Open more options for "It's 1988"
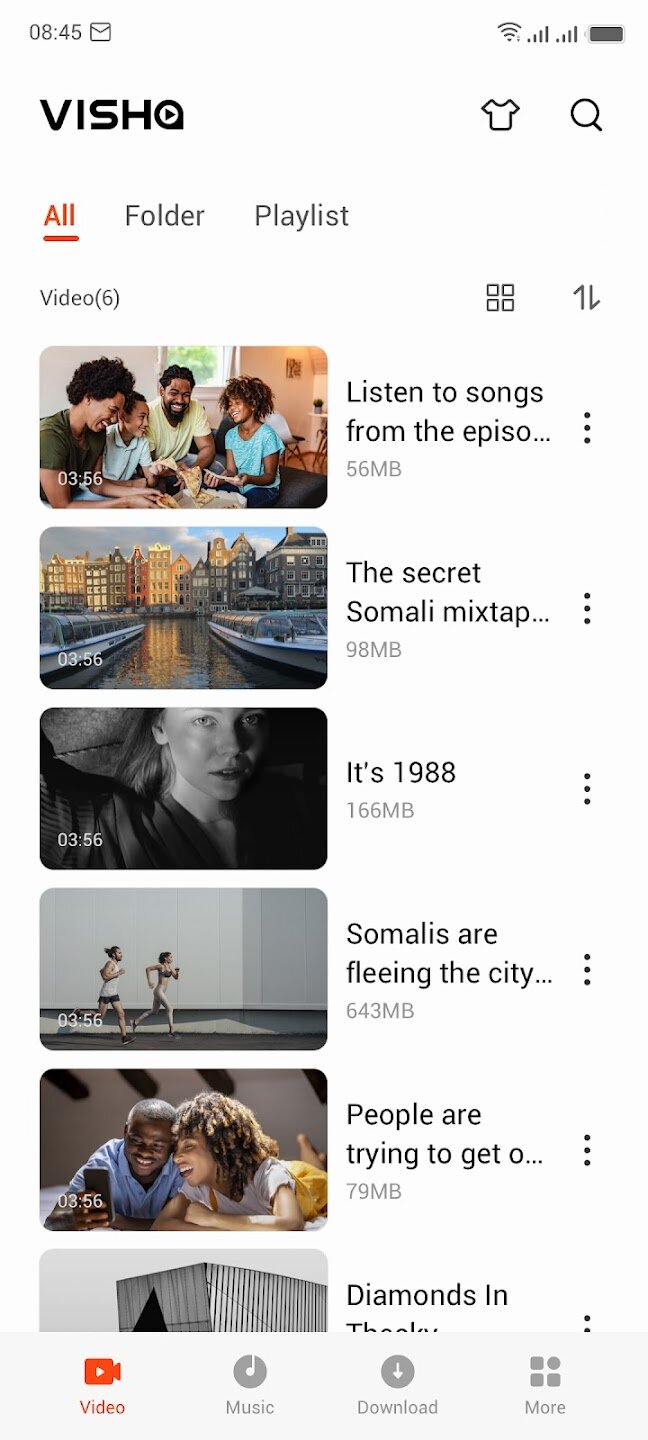648x1440 pixels. (x=587, y=789)
